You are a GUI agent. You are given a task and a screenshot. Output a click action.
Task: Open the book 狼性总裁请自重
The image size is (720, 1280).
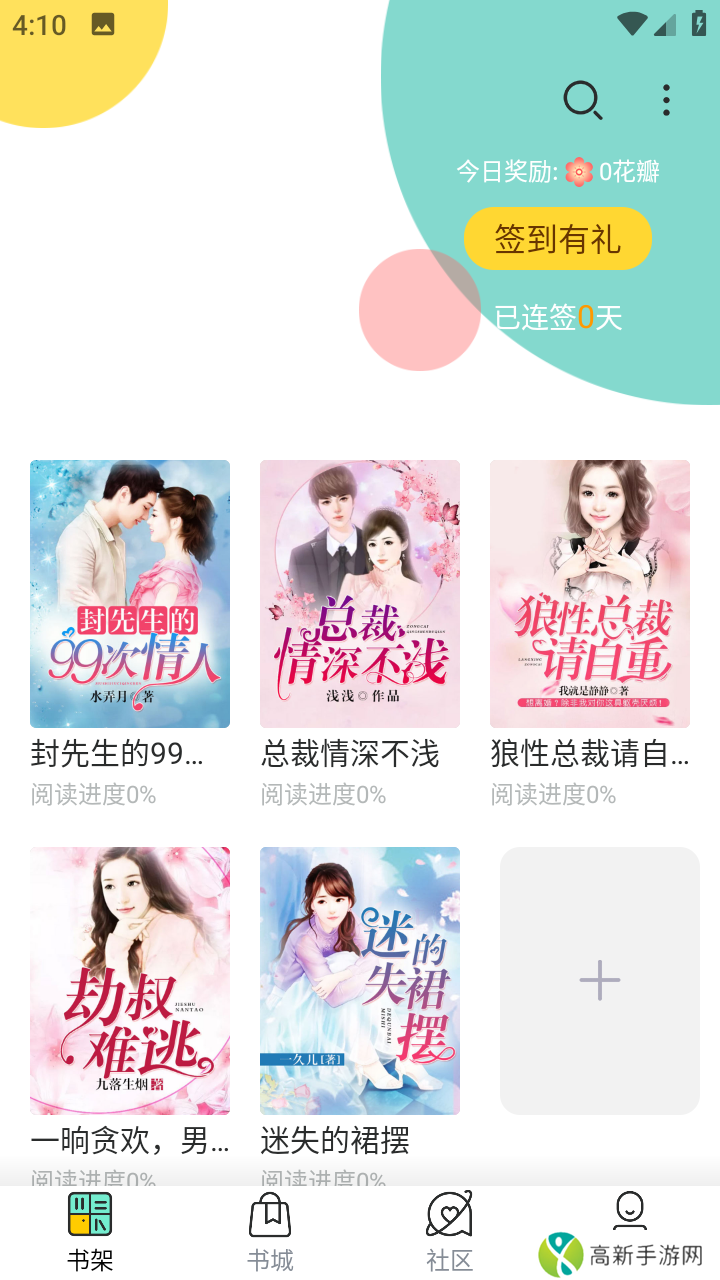[x=590, y=594]
